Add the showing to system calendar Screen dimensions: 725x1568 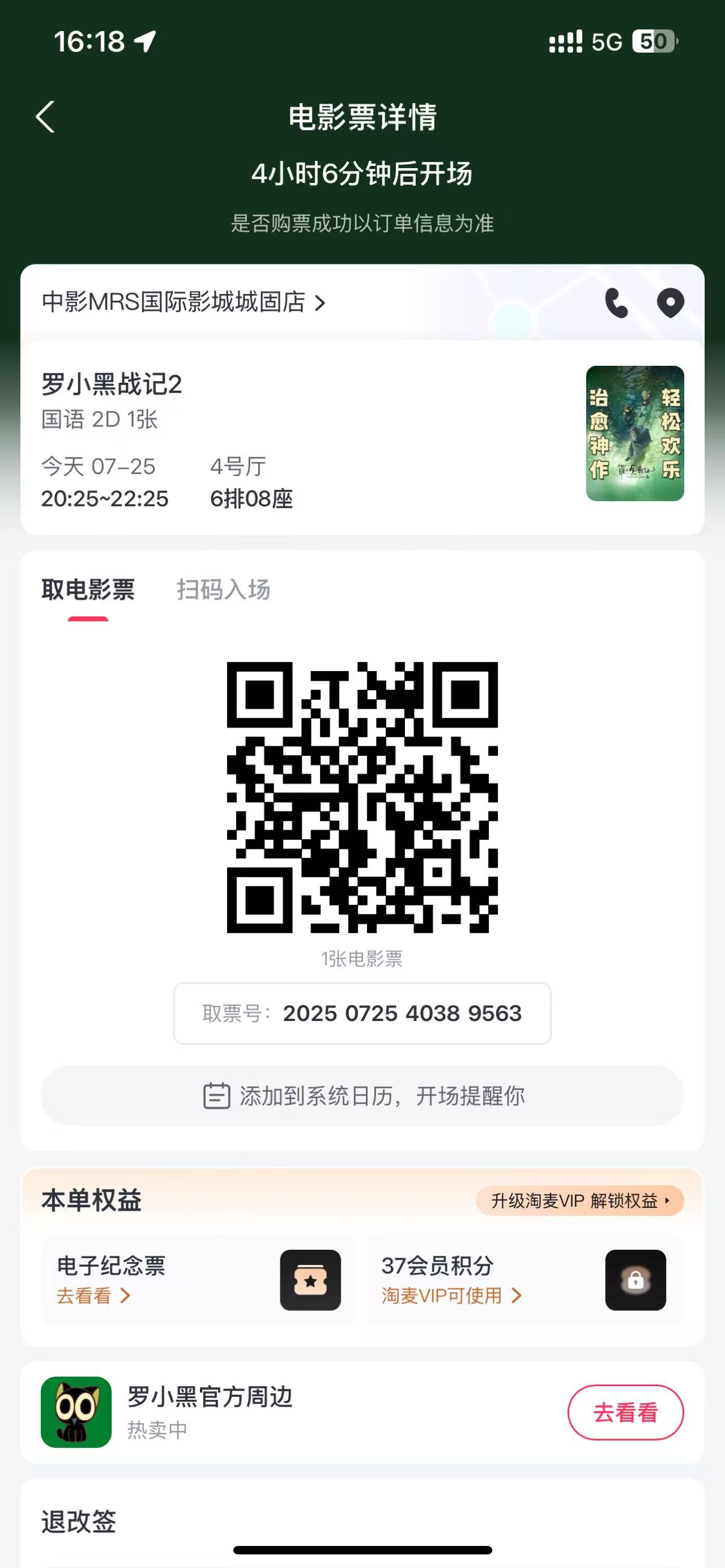(363, 1096)
